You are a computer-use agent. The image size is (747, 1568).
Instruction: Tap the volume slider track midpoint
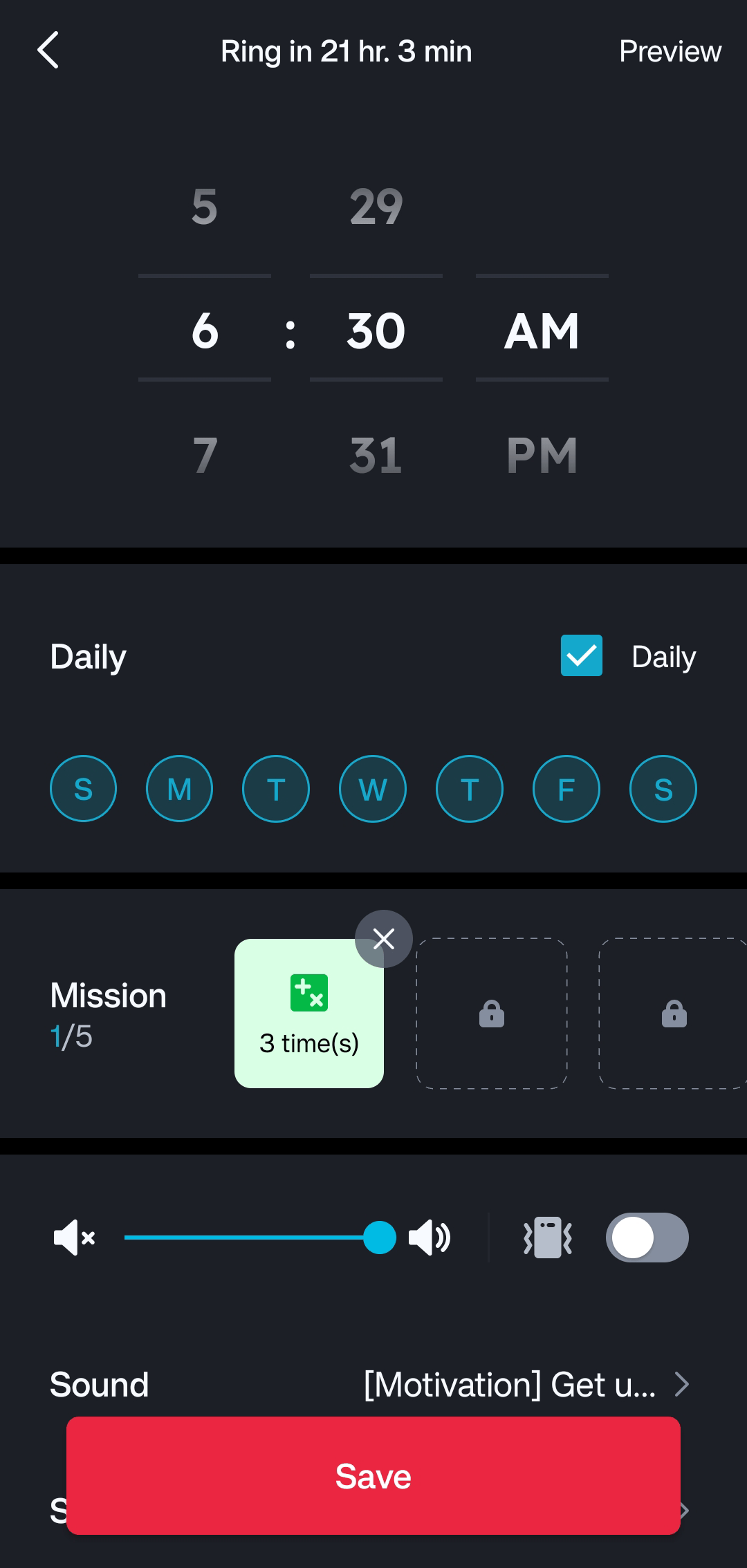point(252,1238)
